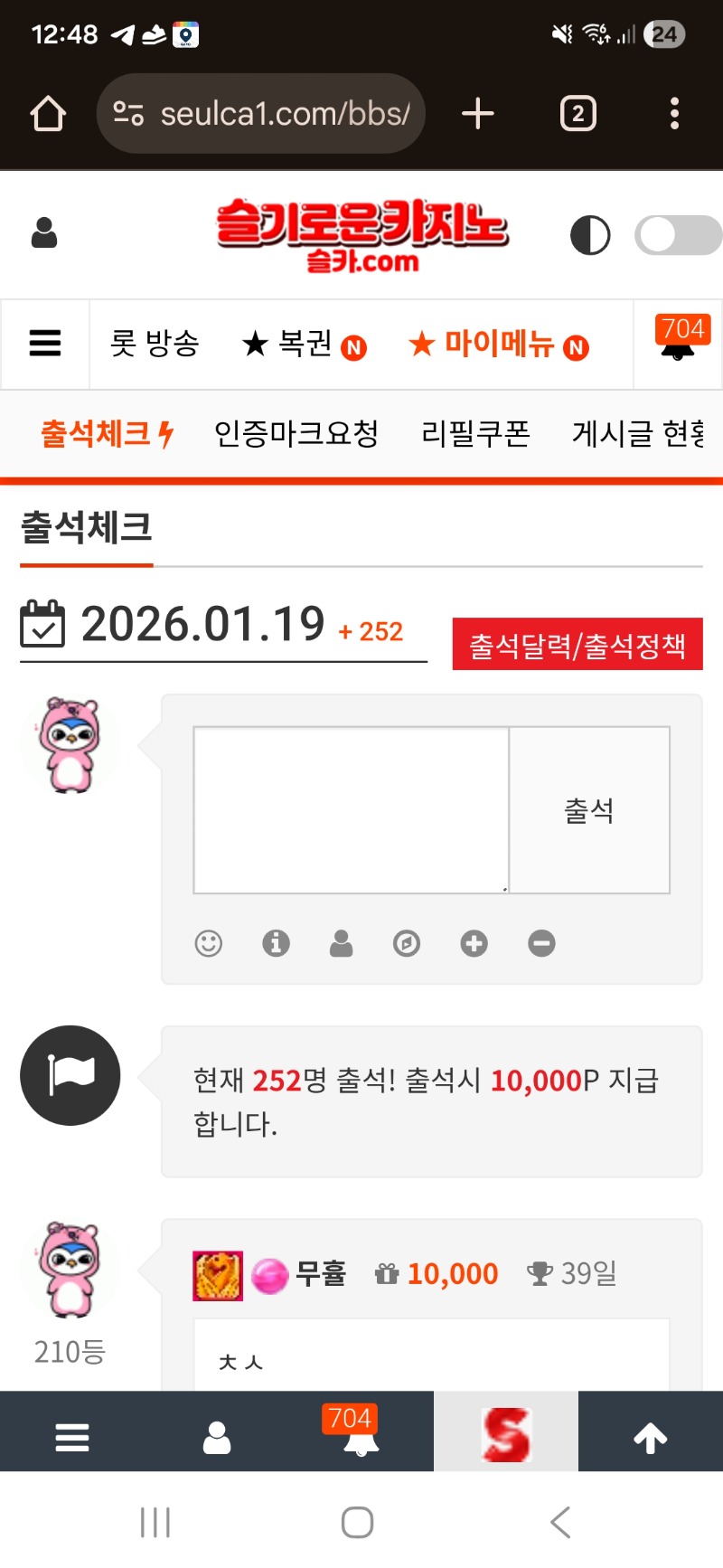Open the emoticon picker under the text box
This screenshot has width=723, height=1568.
(x=209, y=943)
